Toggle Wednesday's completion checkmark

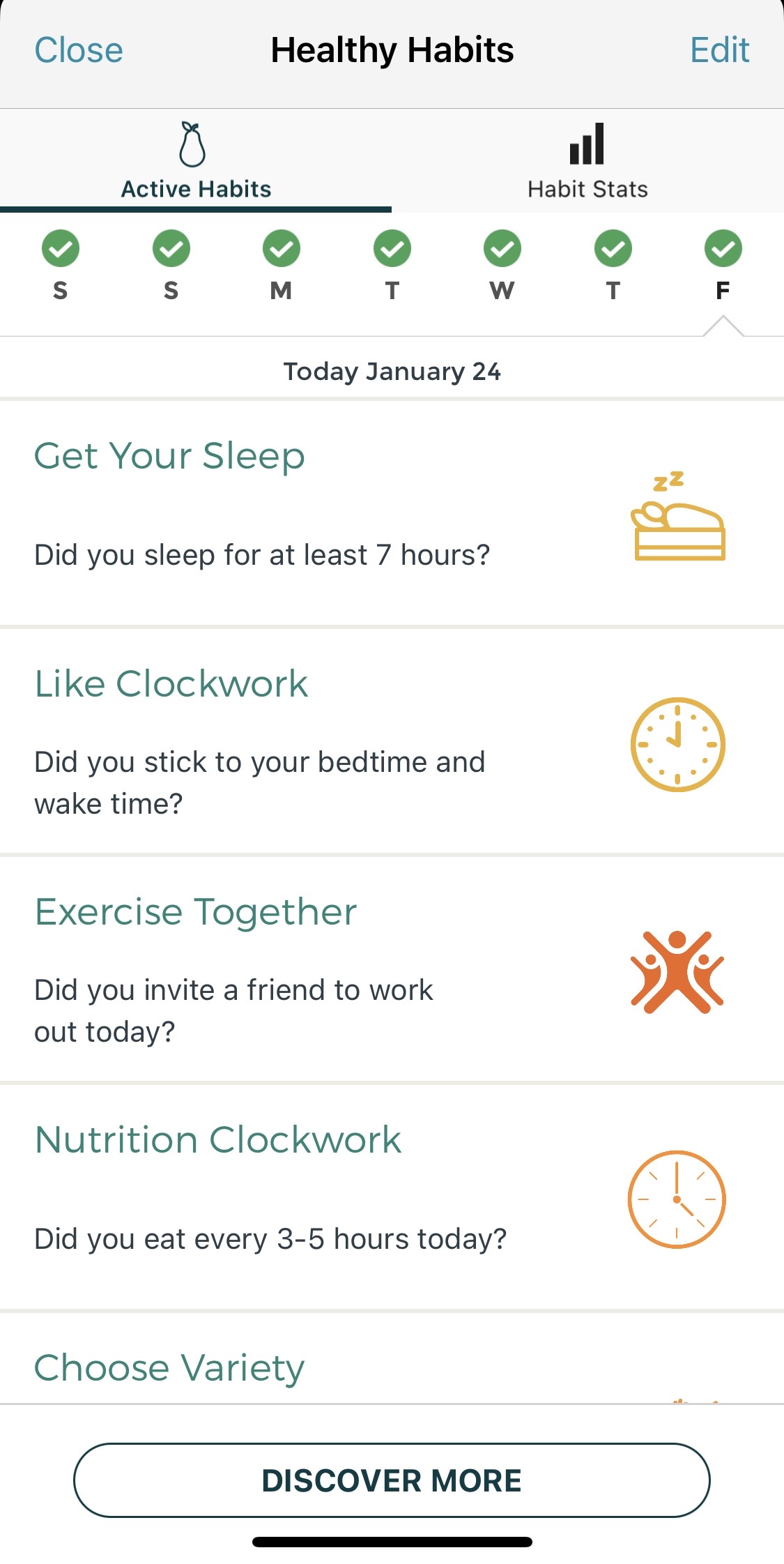502,248
